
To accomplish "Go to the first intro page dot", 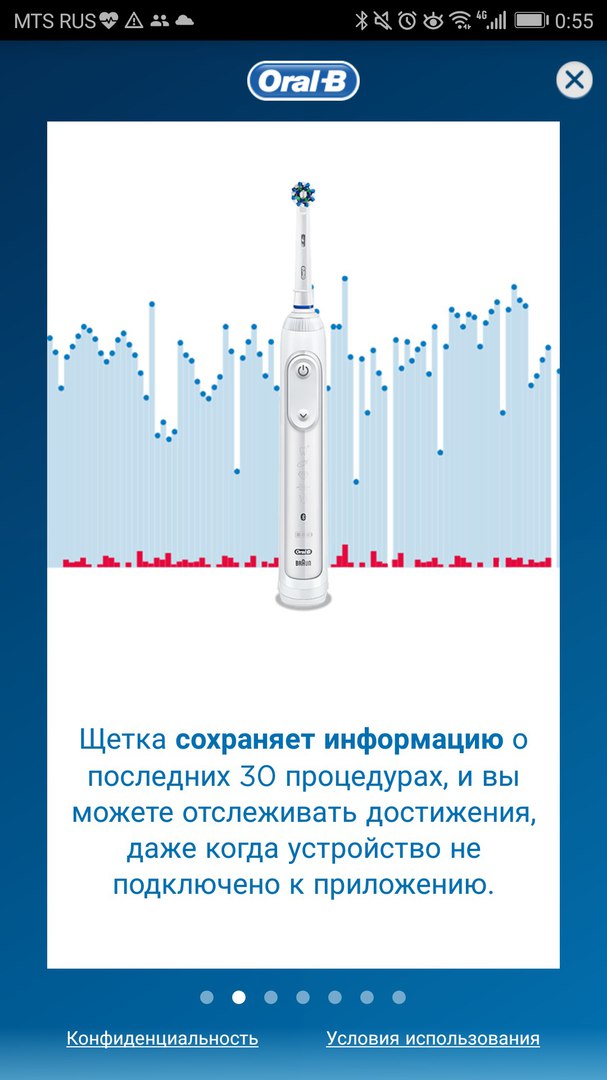I will coord(207,997).
